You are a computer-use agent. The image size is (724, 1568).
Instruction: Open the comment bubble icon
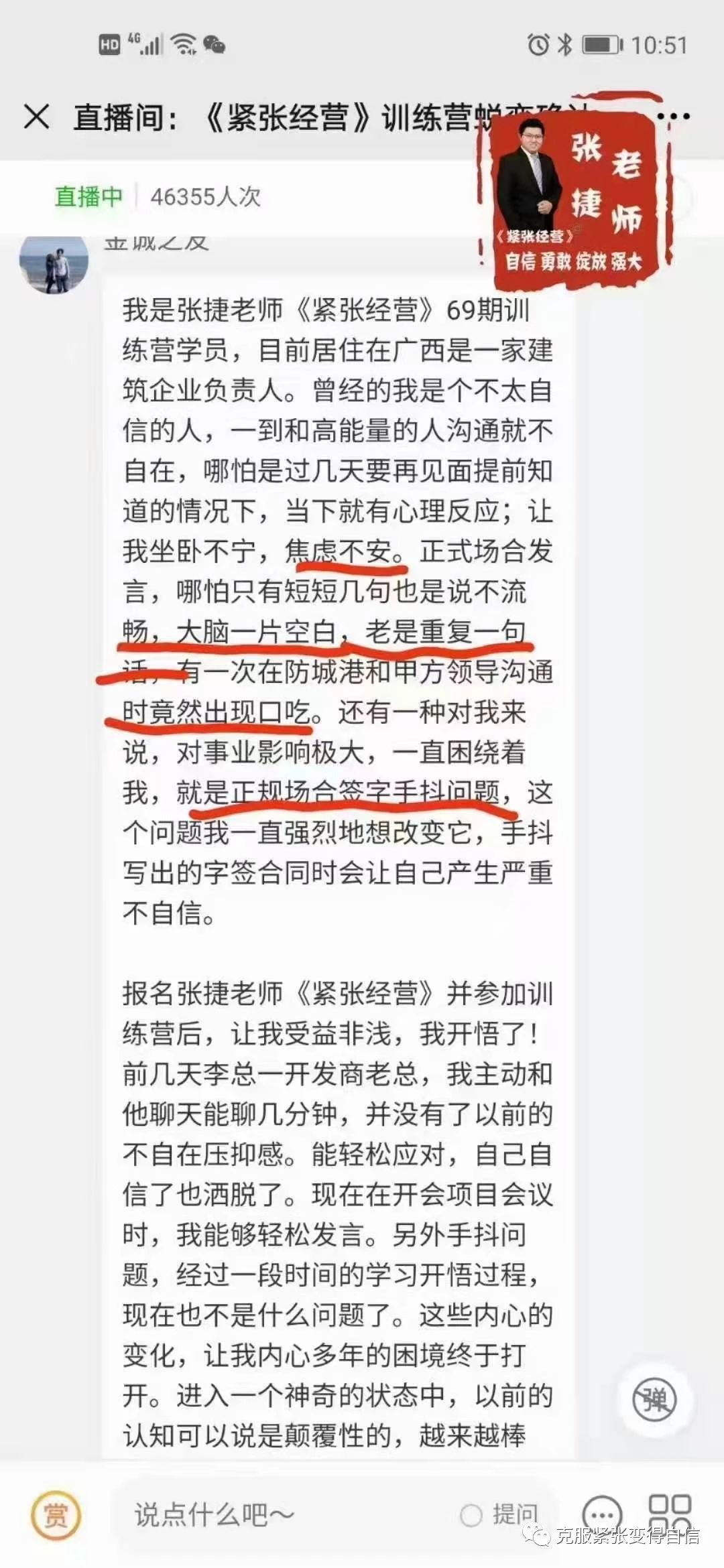coord(601,1515)
